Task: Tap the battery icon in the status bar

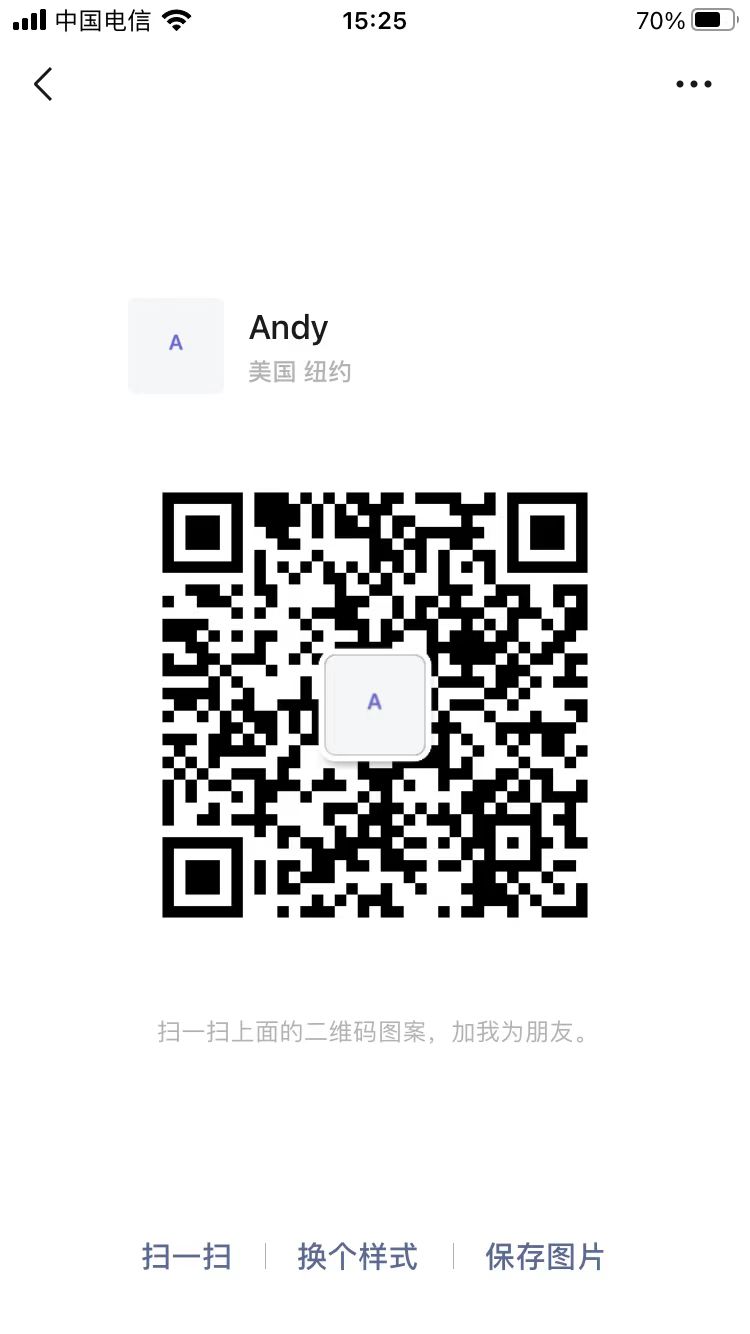Action: [x=714, y=19]
